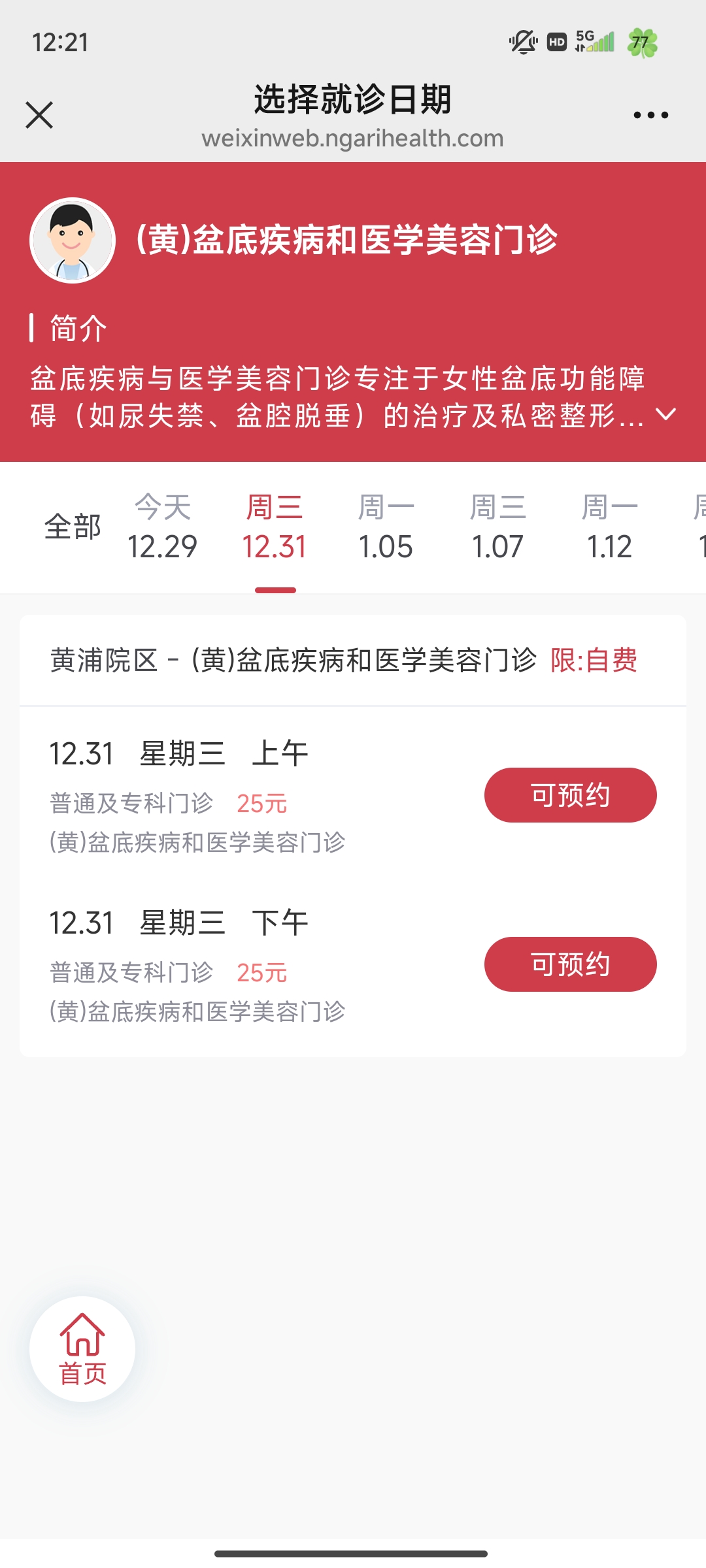Screen dimensions: 706x1568
Task: Choose the 周三 1.07 date
Action: pos(497,527)
